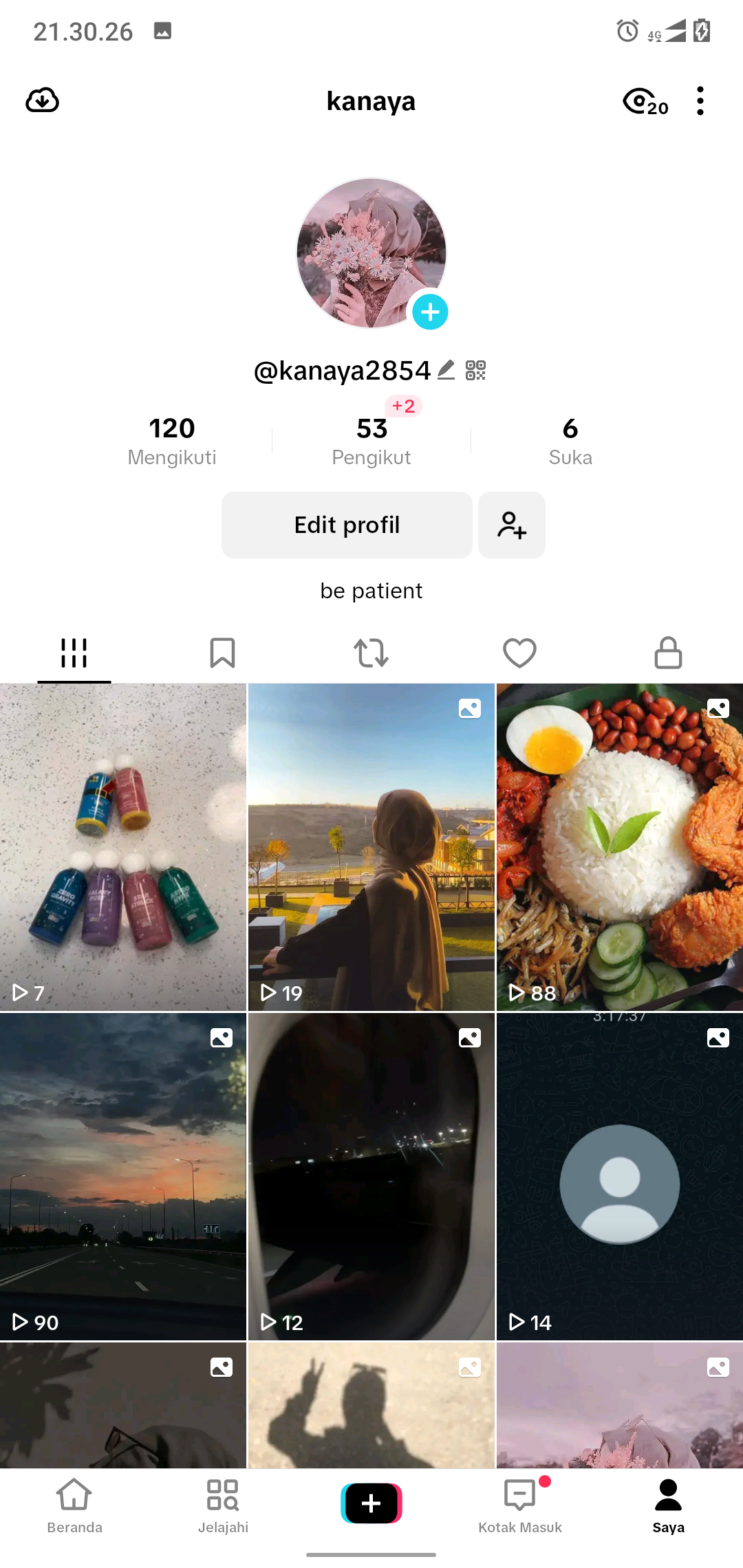Viewport: 743px width, 1568px height.
Task: Open the three-dot overflow menu
Action: coord(700,101)
